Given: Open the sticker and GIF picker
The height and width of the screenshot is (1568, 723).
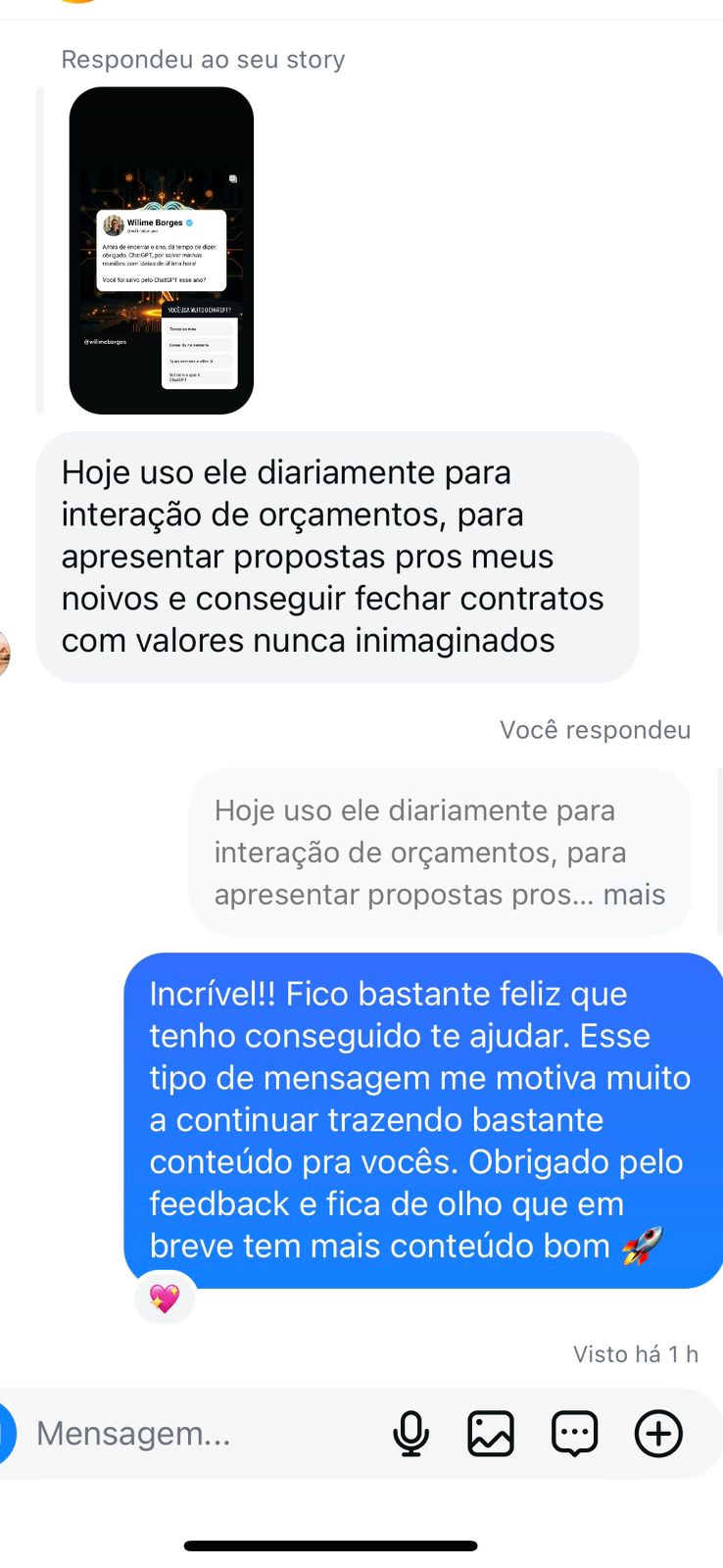Looking at the screenshot, I should pyautogui.click(x=575, y=1434).
